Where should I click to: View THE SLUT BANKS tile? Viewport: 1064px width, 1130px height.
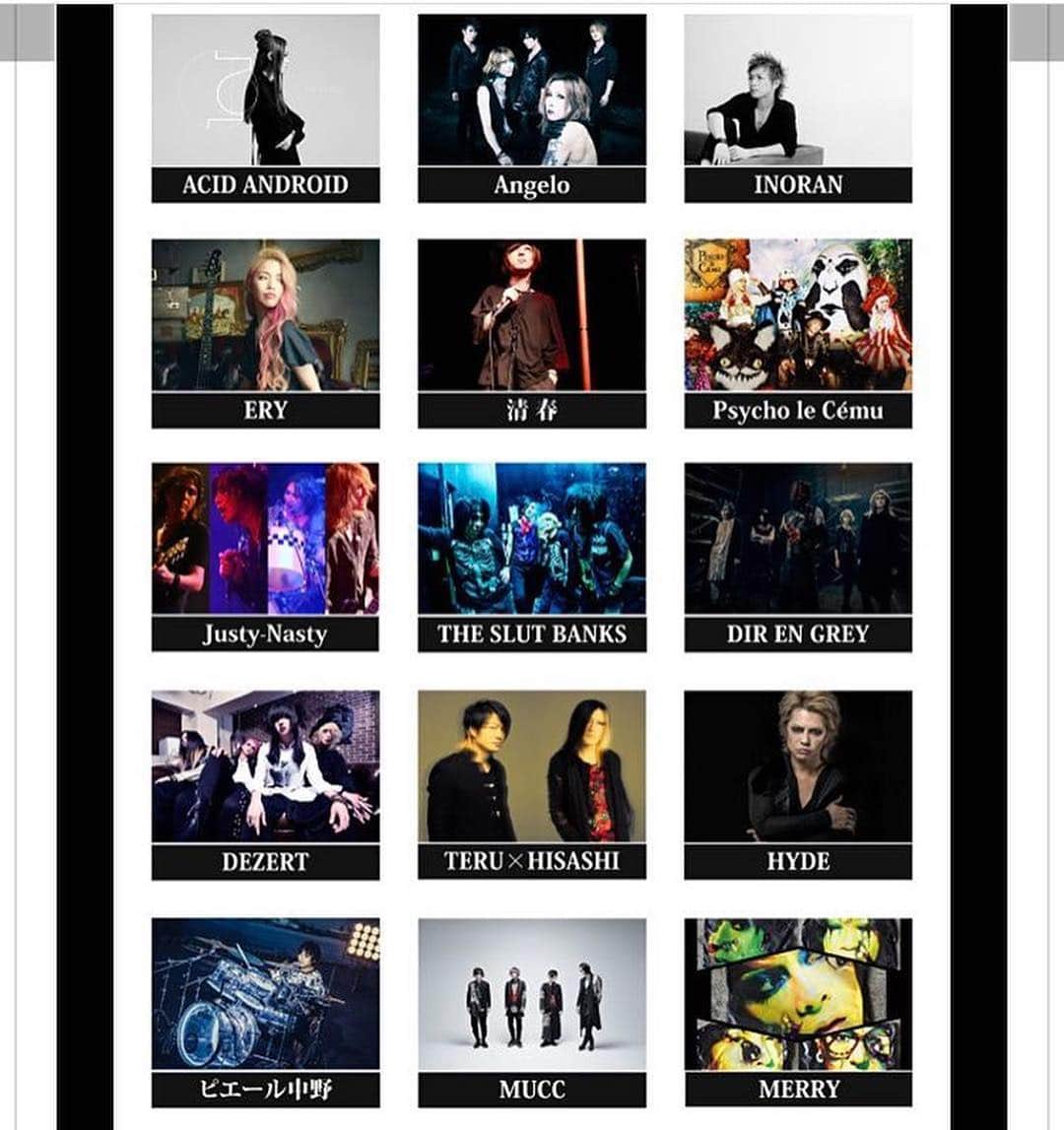[x=532, y=557]
